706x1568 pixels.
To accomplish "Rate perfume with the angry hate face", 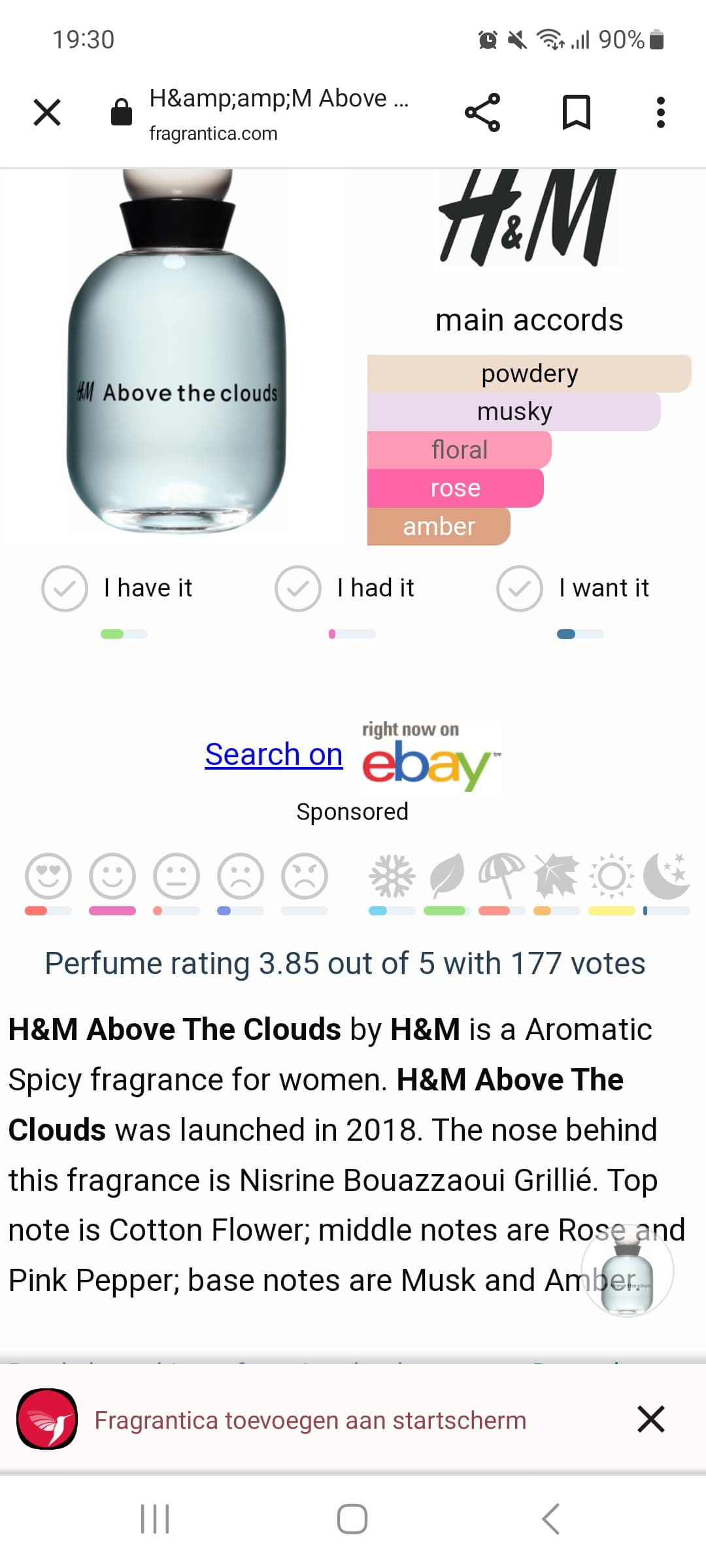I will click(x=305, y=875).
